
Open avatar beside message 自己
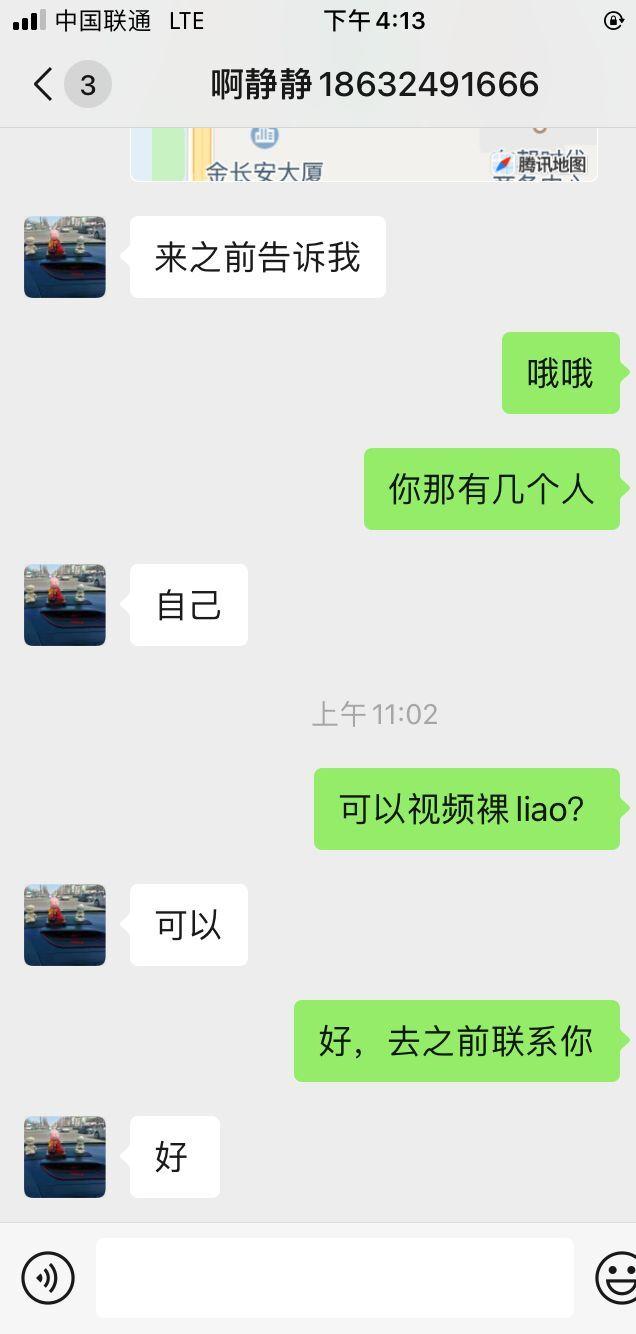[65, 605]
